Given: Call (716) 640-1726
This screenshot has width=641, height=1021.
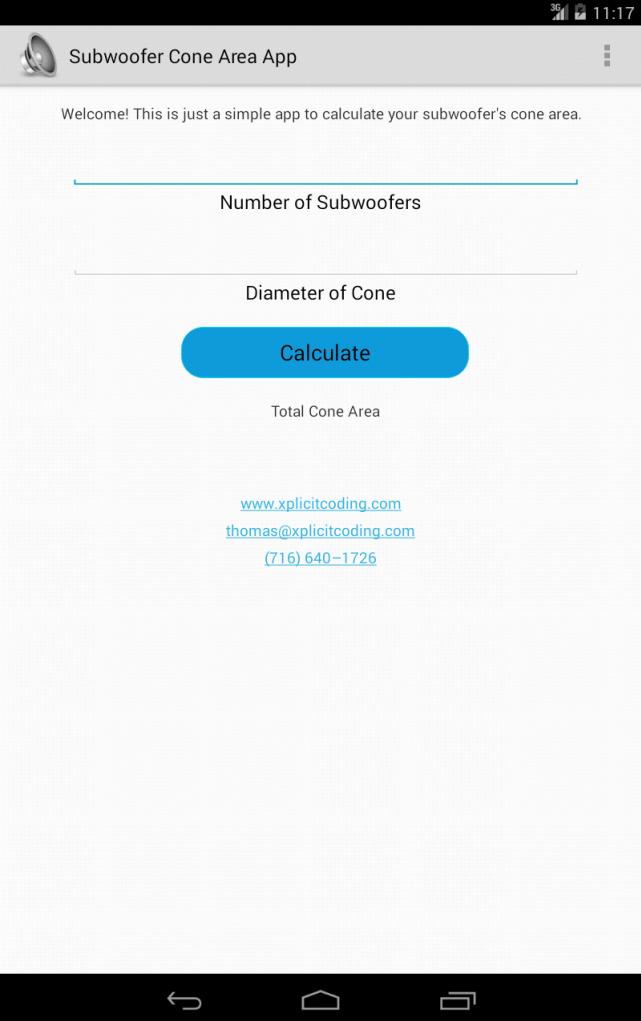Looking at the screenshot, I should [x=320, y=558].
